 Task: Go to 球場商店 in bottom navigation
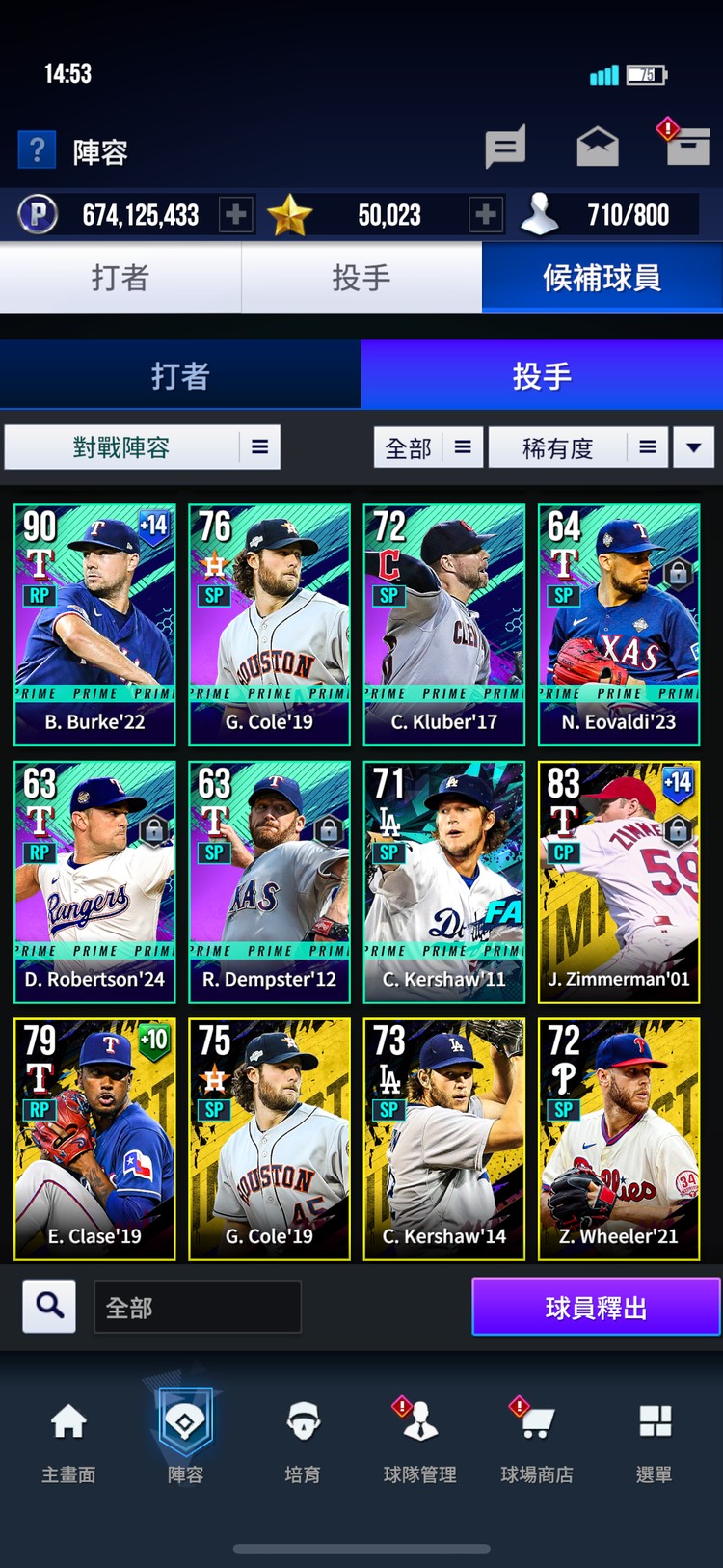(x=537, y=1439)
